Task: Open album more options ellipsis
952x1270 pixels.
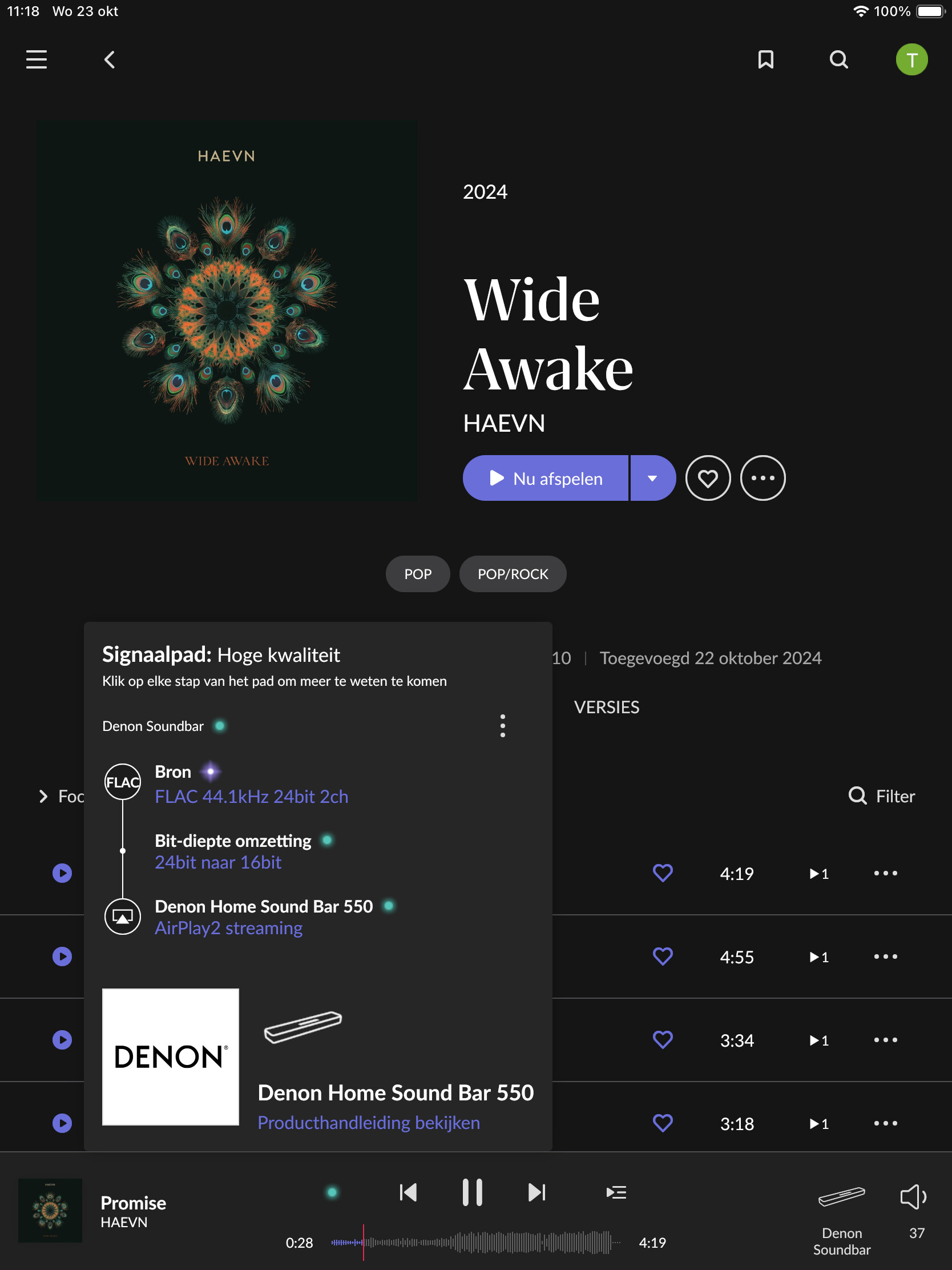Action: [x=763, y=479]
